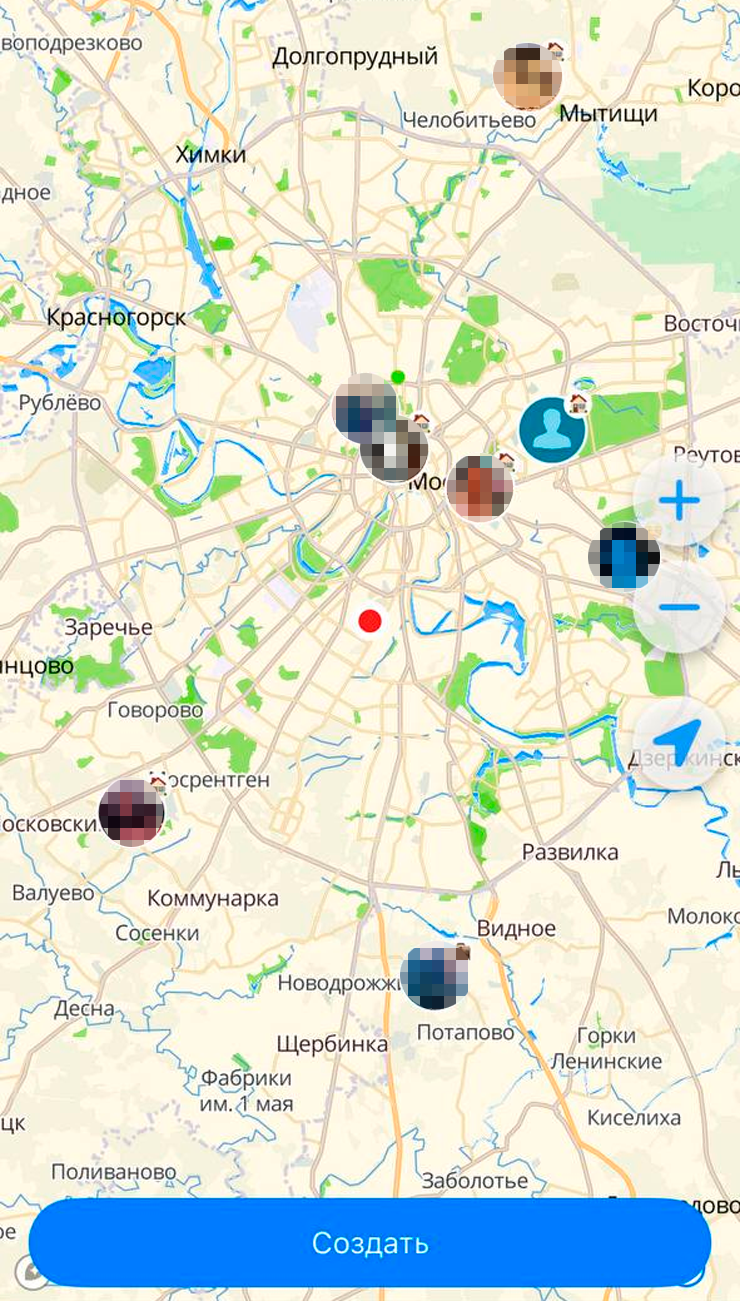This screenshot has width=740, height=1301.
Task: Zoom out with the minus button
Action: [x=680, y=608]
